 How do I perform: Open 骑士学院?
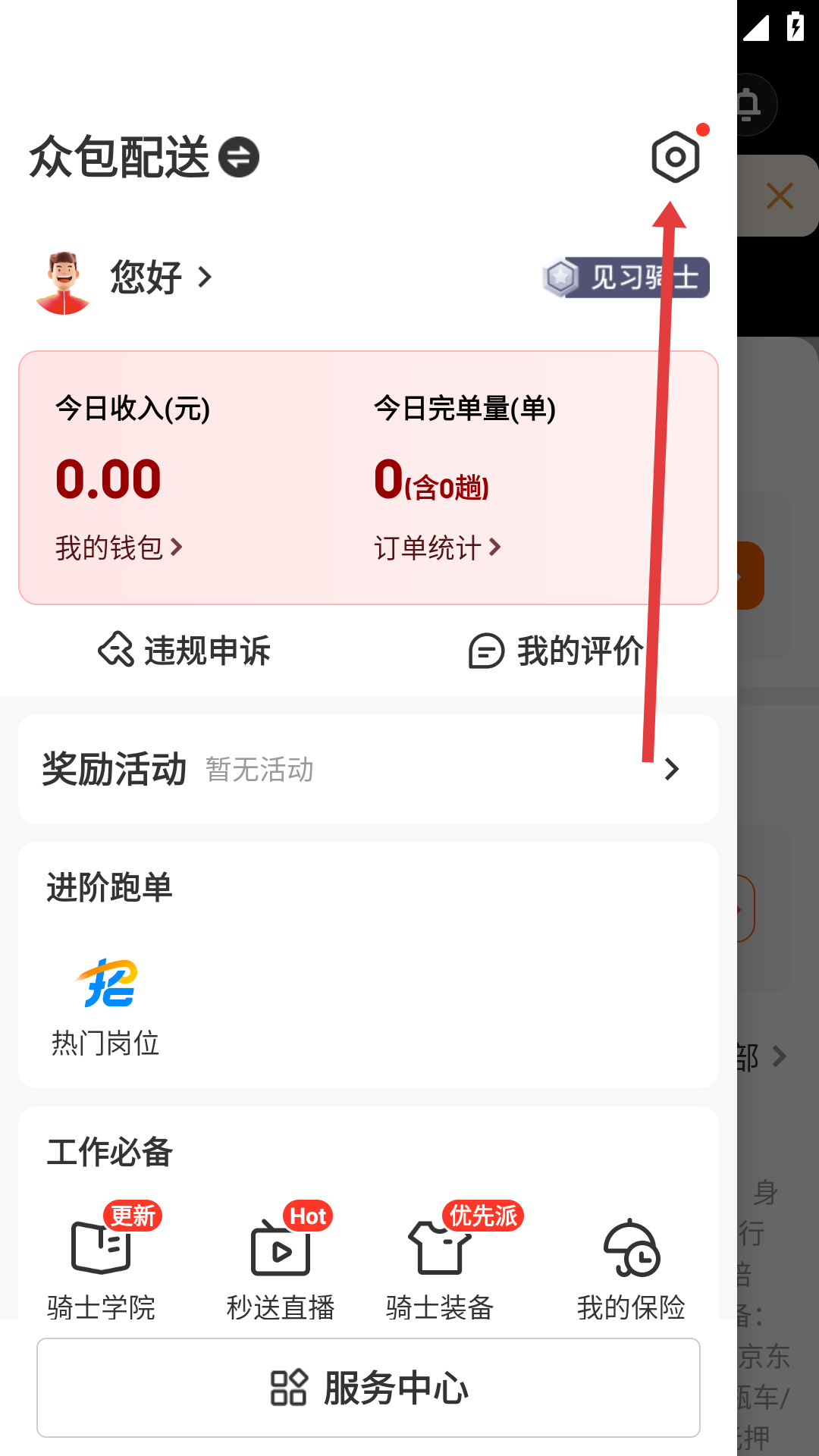(101, 1263)
